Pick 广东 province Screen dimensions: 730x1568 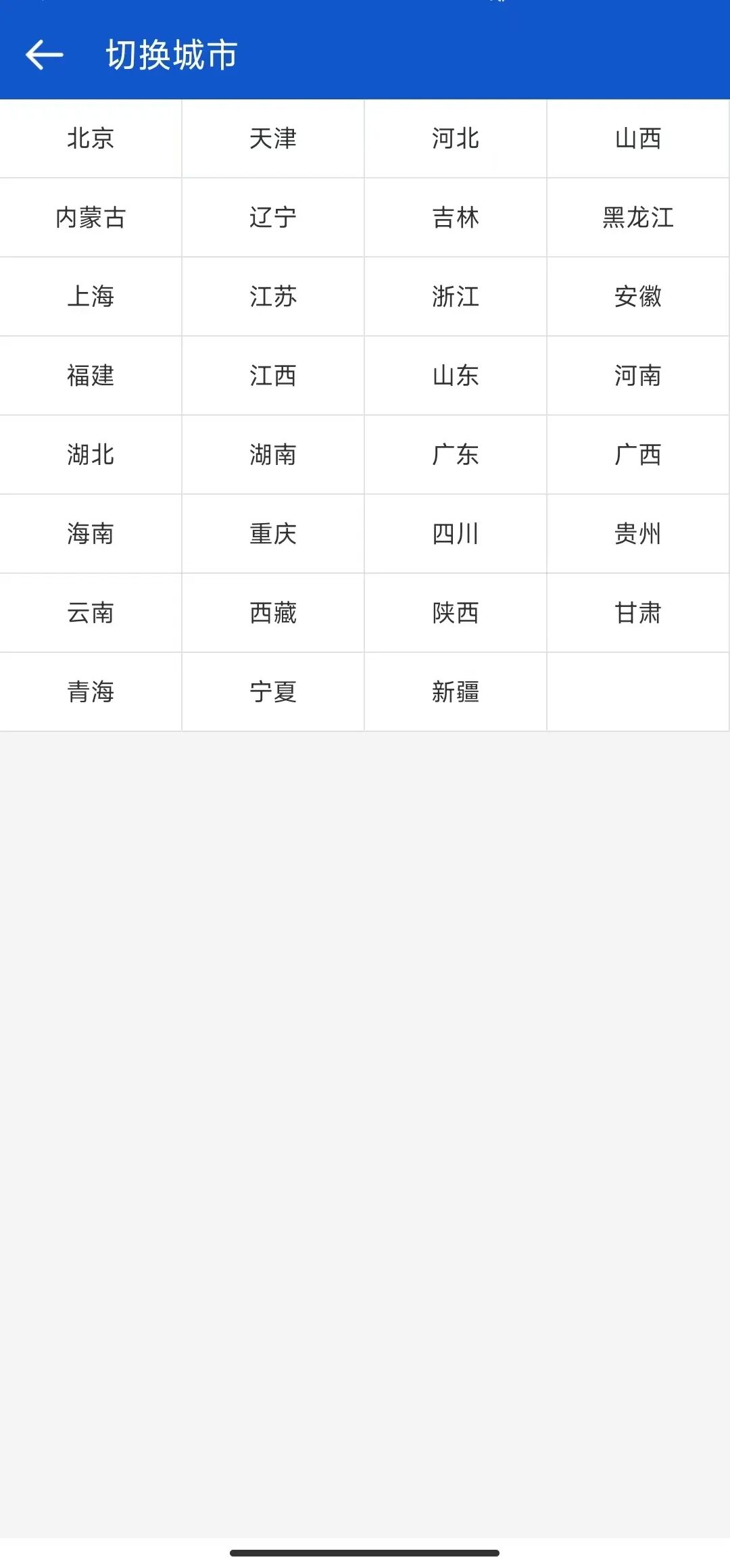455,454
